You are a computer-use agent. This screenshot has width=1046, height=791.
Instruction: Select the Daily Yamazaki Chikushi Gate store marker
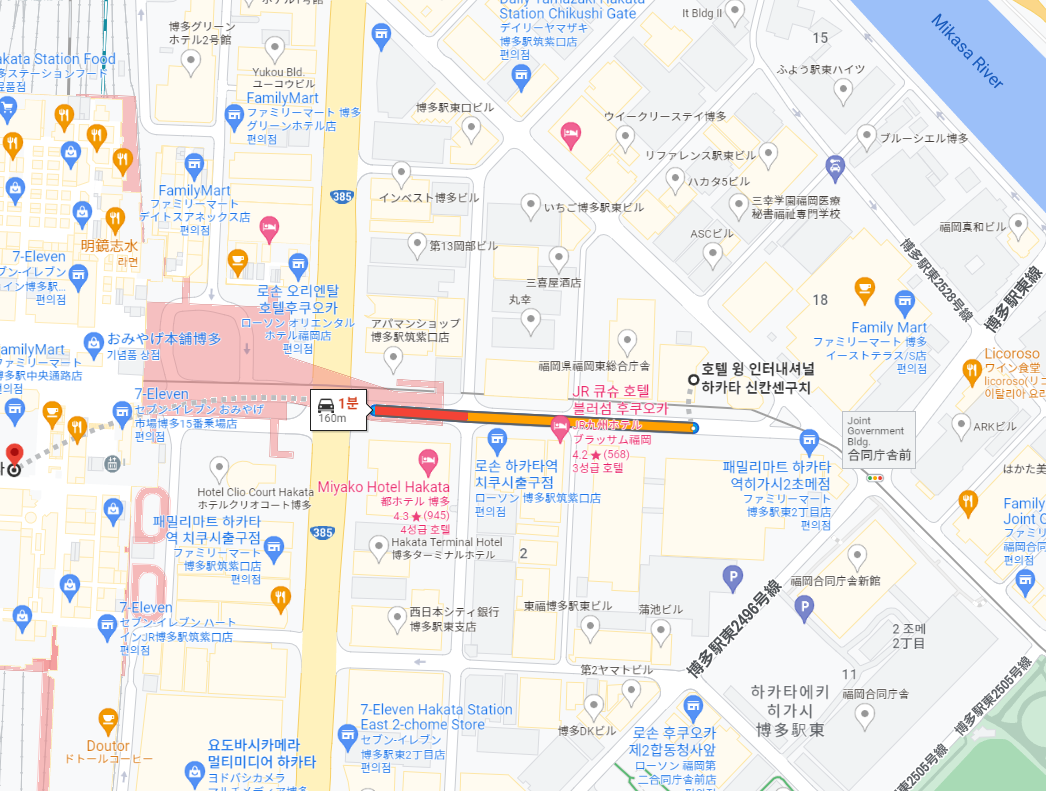click(x=520, y=76)
